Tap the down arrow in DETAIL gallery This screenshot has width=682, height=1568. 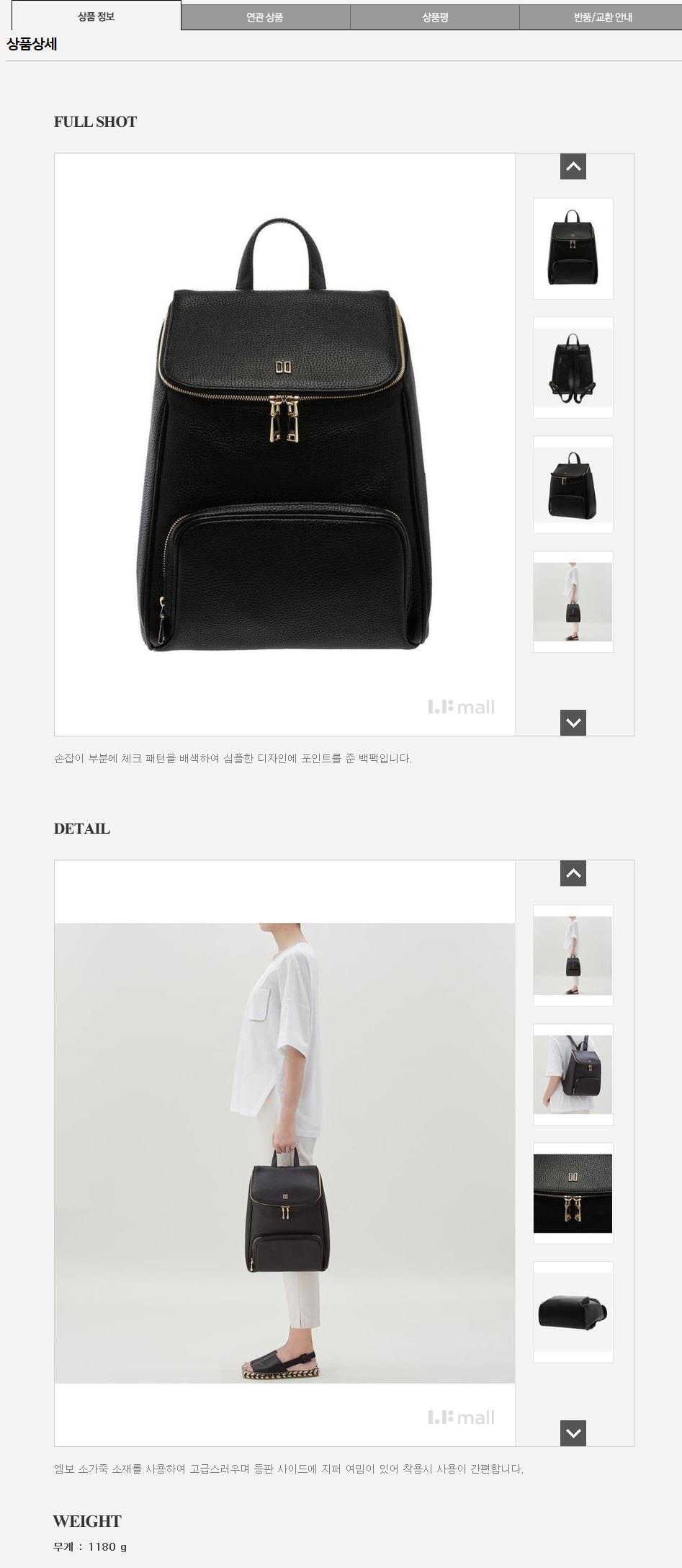[573, 1433]
